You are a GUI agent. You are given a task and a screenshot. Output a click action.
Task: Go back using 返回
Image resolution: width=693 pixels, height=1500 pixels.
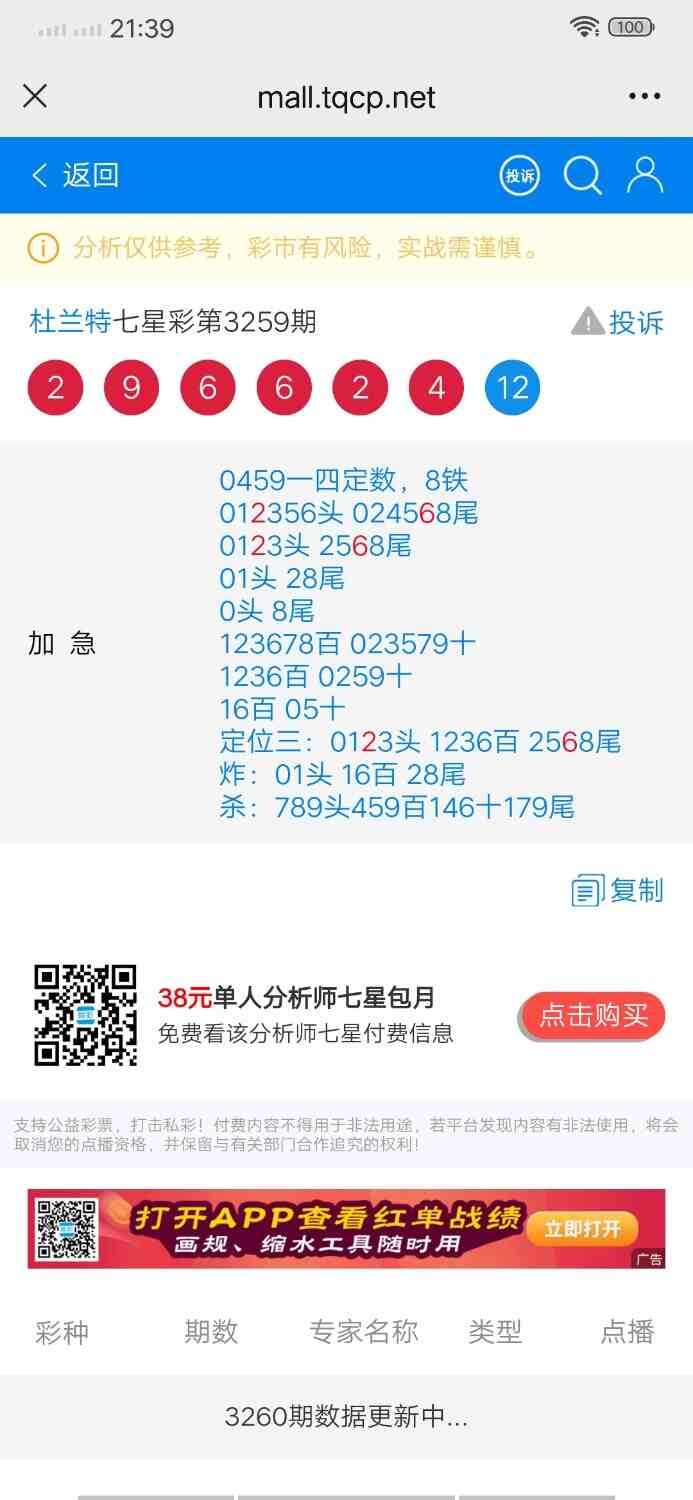click(x=76, y=175)
